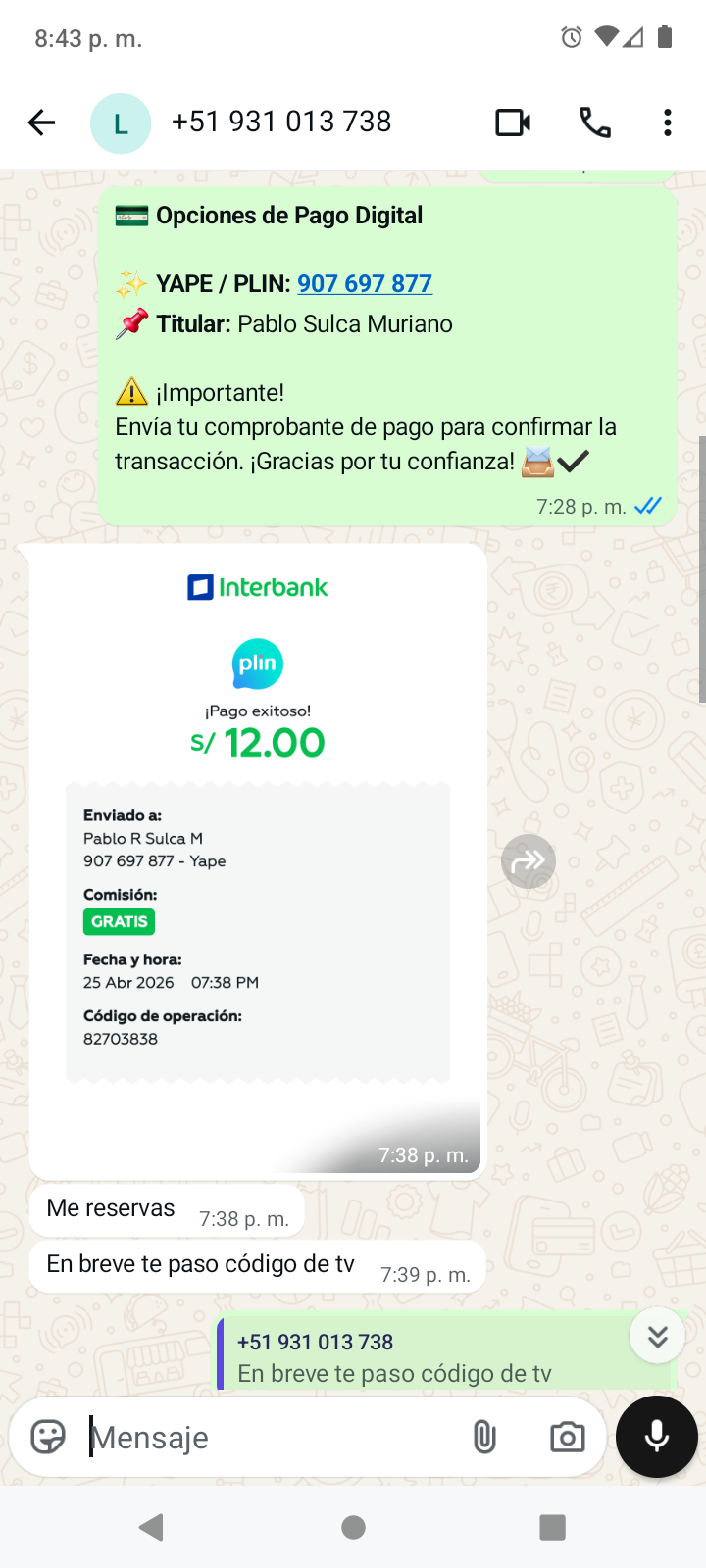
Task: Open the recent apps view
Action: coord(553,1527)
